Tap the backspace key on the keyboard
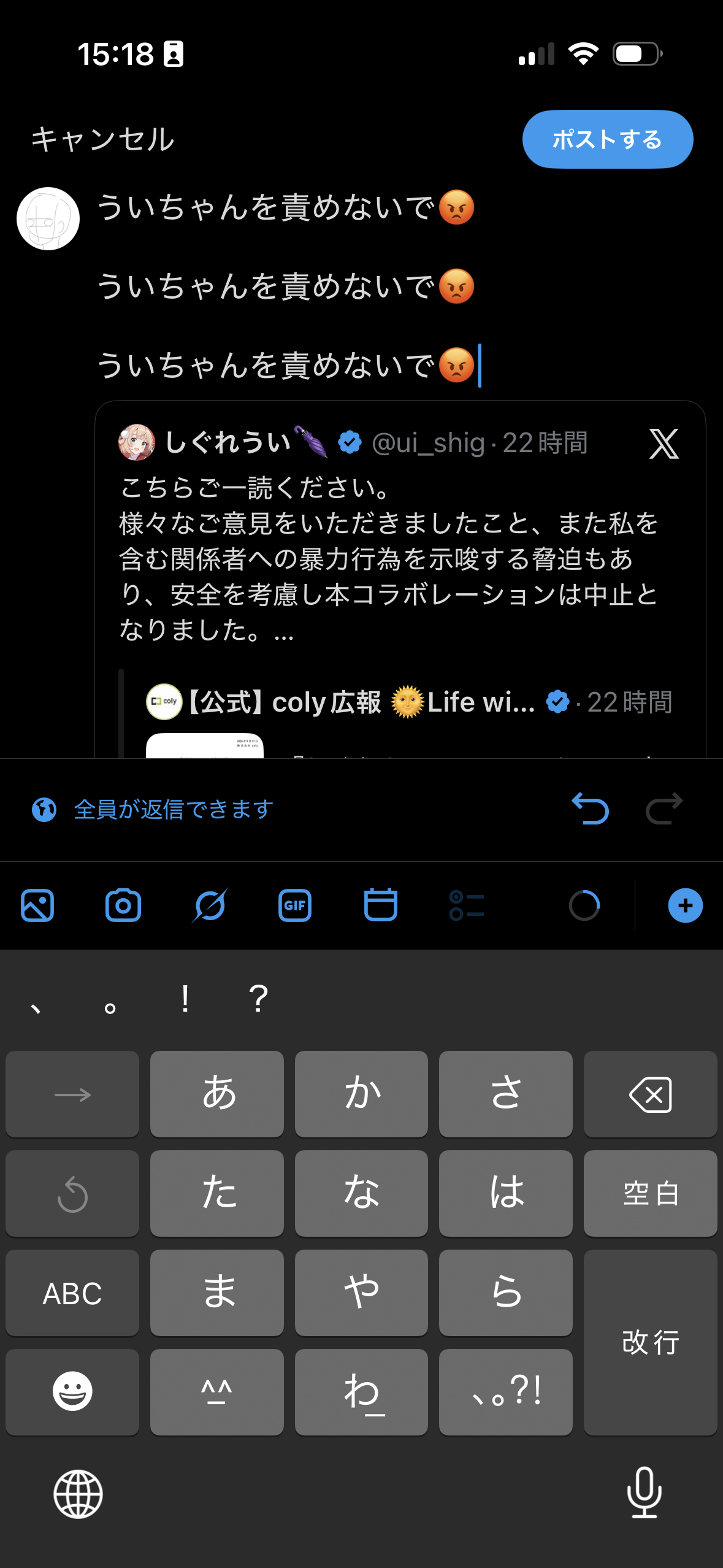The height and width of the screenshot is (1568, 723). pyautogui.click(x=650, y=1094)
